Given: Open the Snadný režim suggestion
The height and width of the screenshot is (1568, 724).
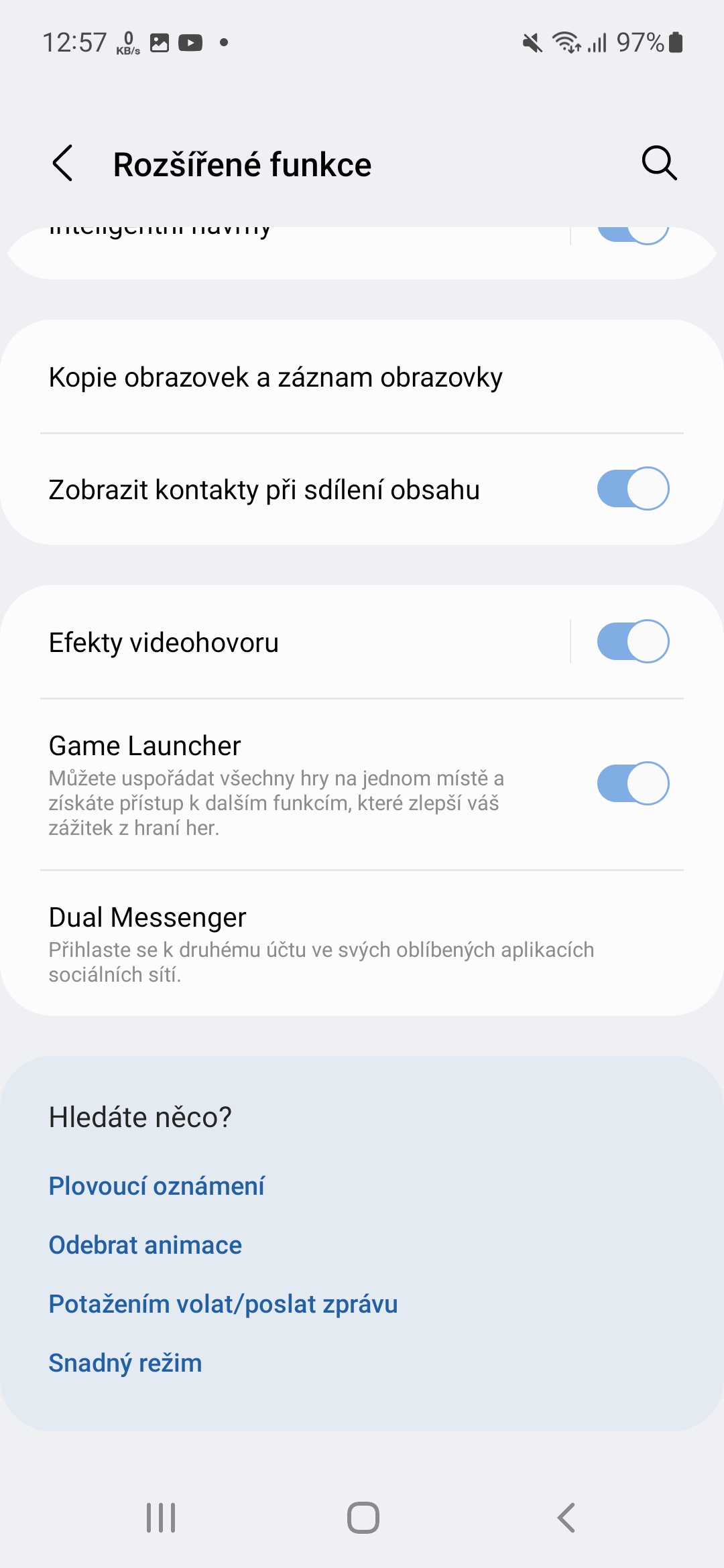Looking at the screenshot, I should [125, 1362].
